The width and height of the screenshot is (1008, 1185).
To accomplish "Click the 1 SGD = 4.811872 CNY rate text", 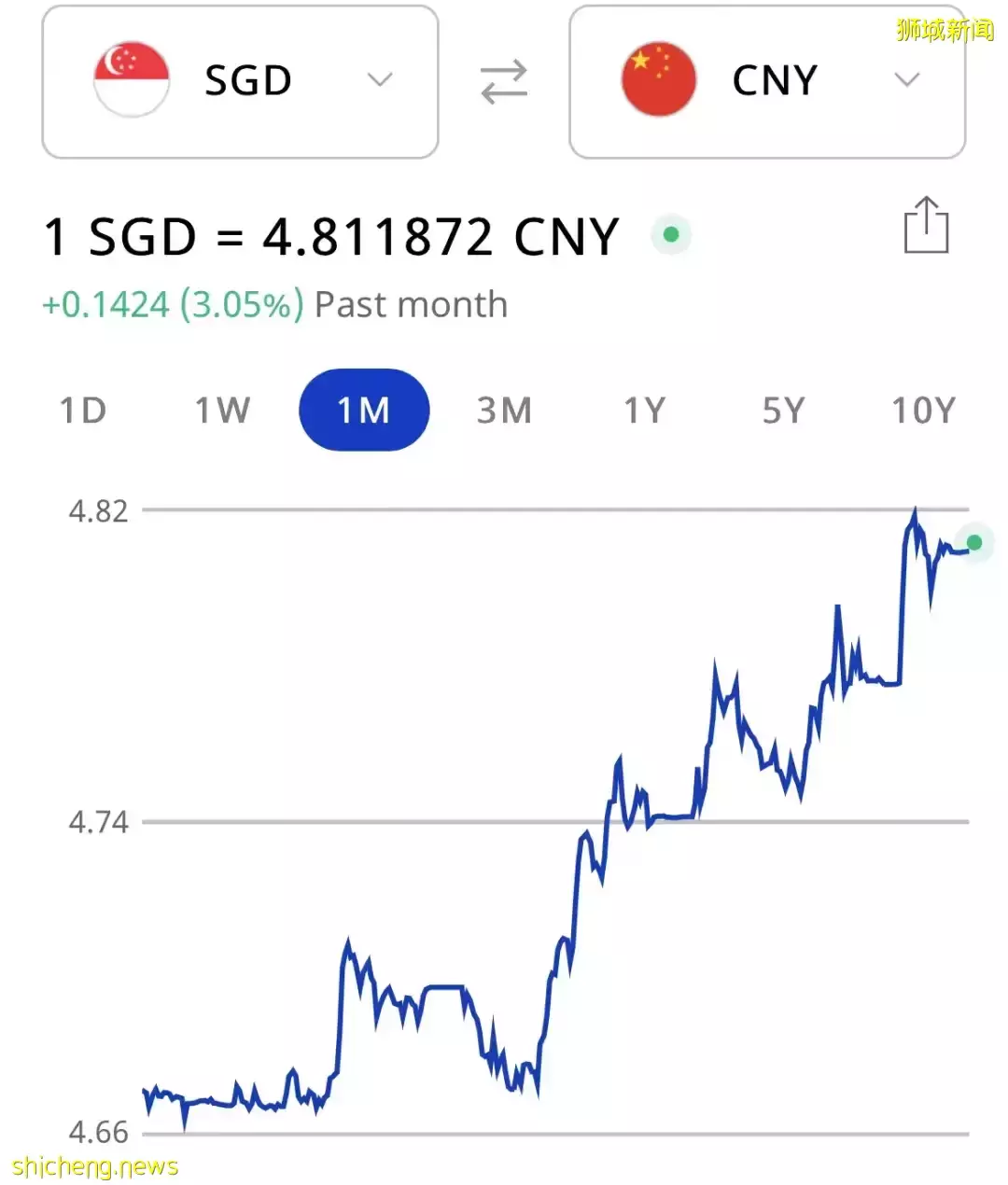I will click(x=331, y=235).
